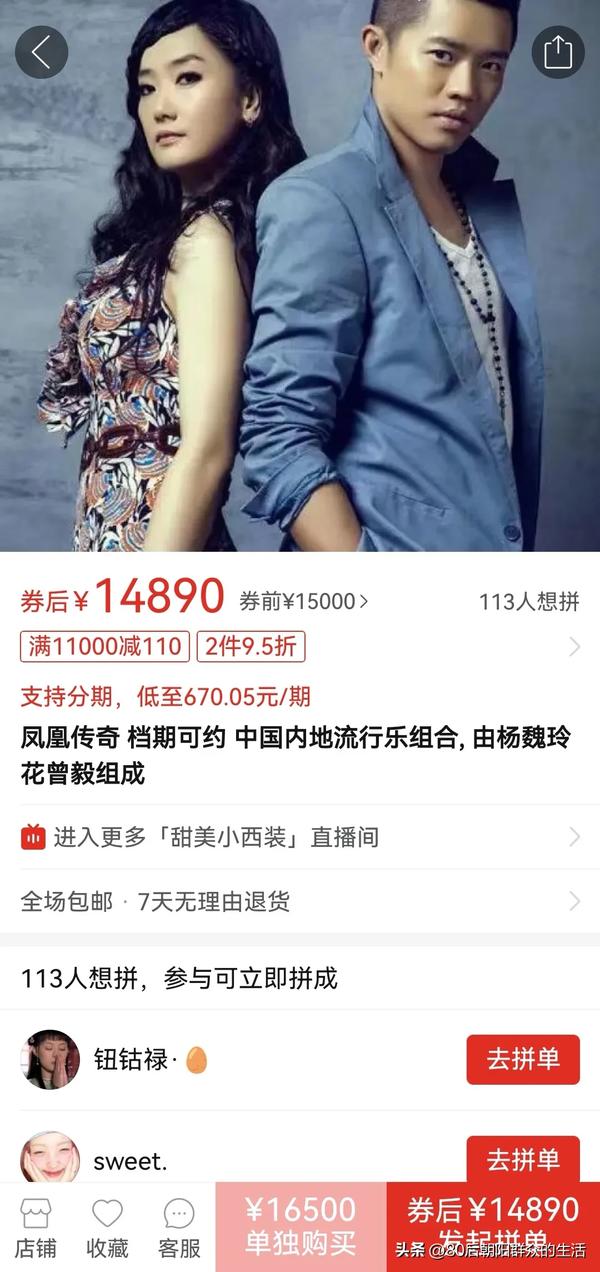This screenshot has width=600, height=1272.
Task: Expand the 满11000减110 discount row
Action: coord(574,647)
